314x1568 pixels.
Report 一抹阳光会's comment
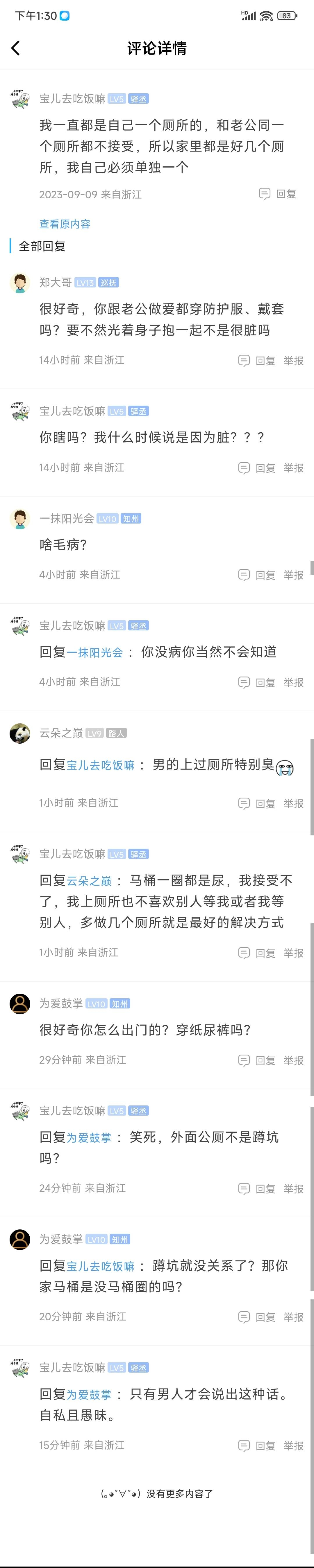pos(293,575)
